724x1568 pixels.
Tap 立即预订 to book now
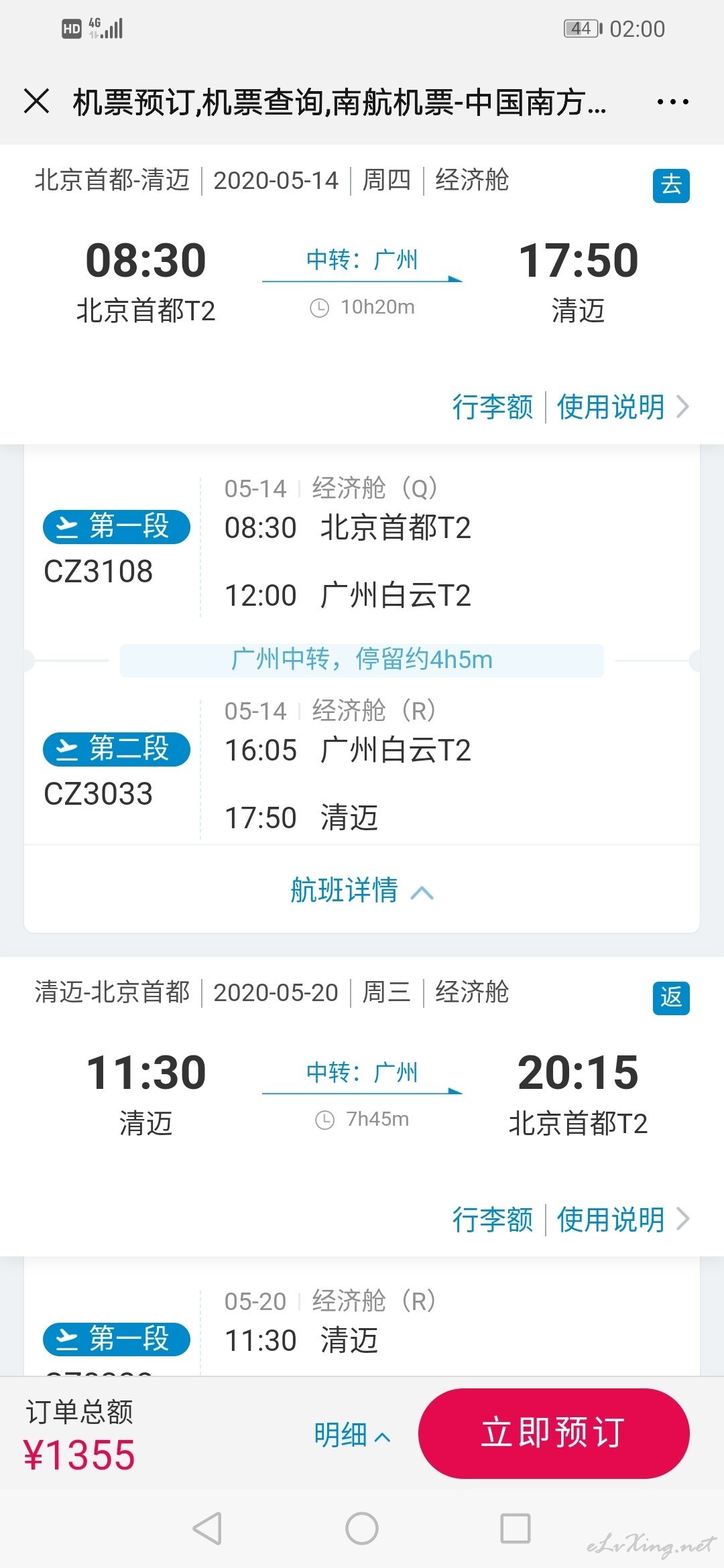[554, 1433]
